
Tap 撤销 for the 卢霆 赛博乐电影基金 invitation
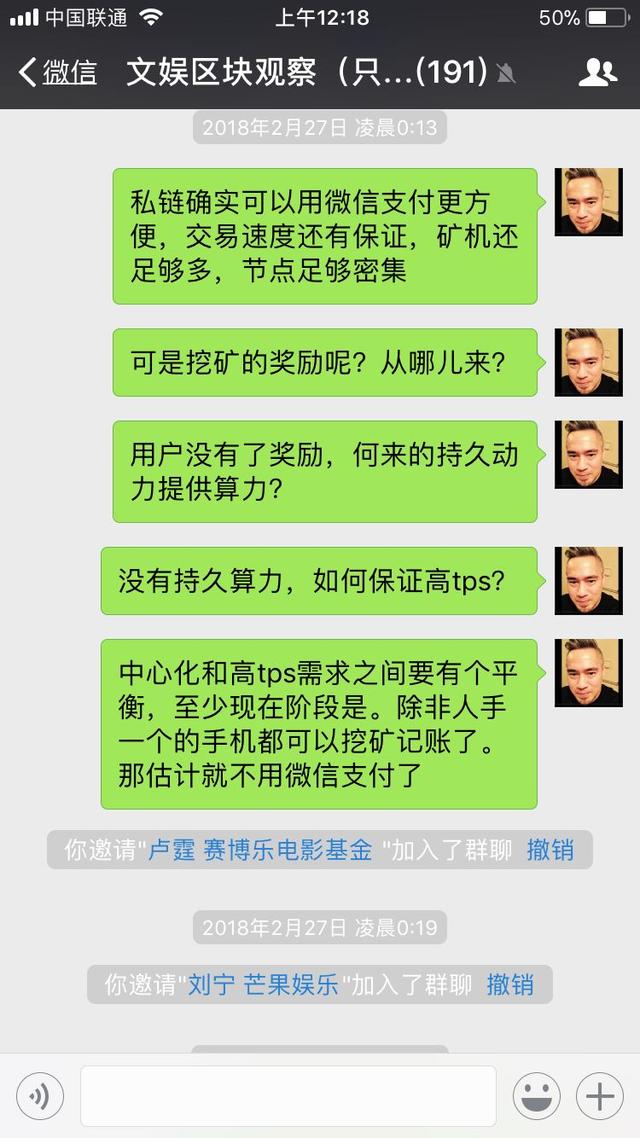click(x=550, y=850)
